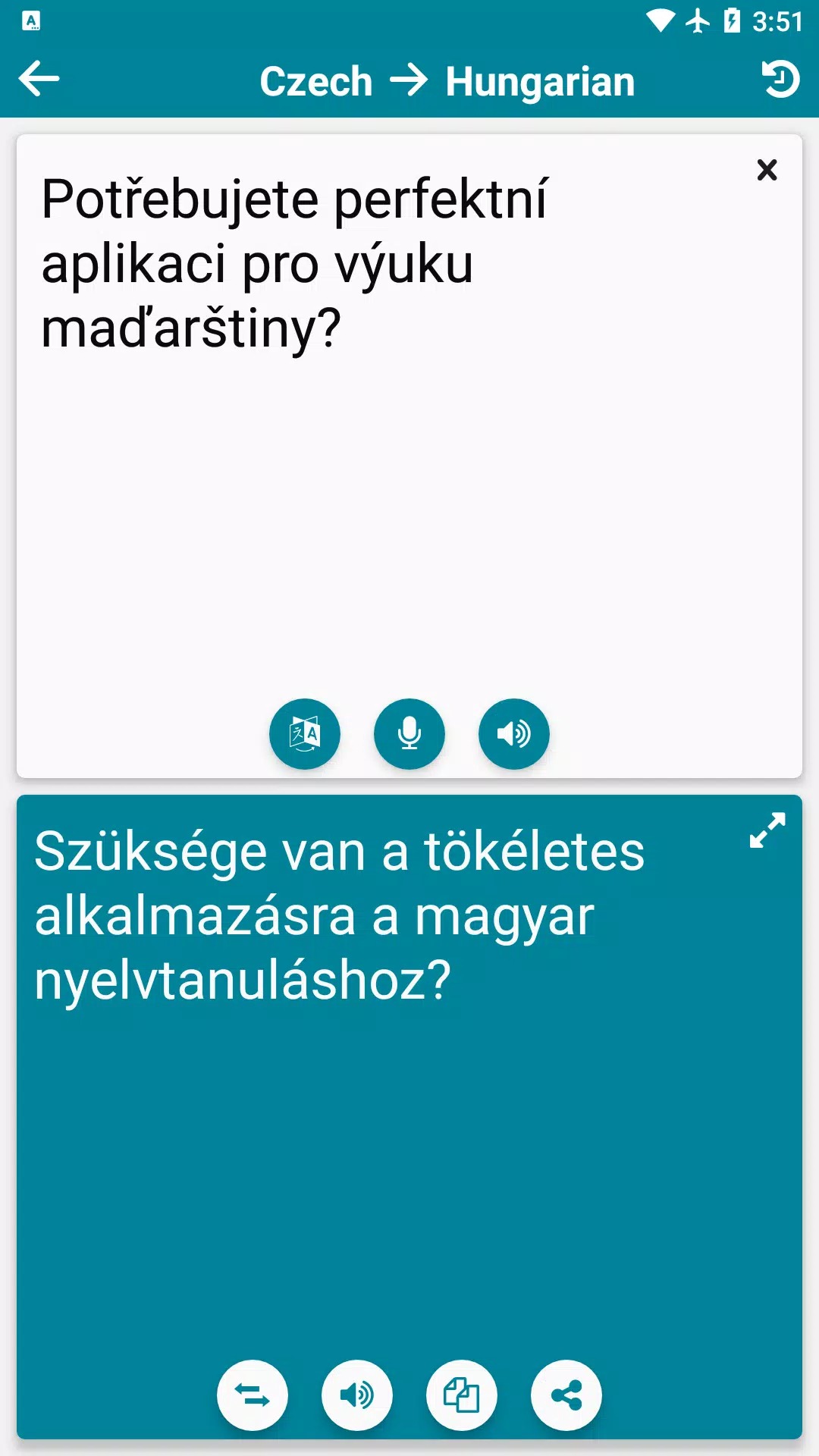
Task: Copy the Hungarian translation
Action: click(462, 1395)
